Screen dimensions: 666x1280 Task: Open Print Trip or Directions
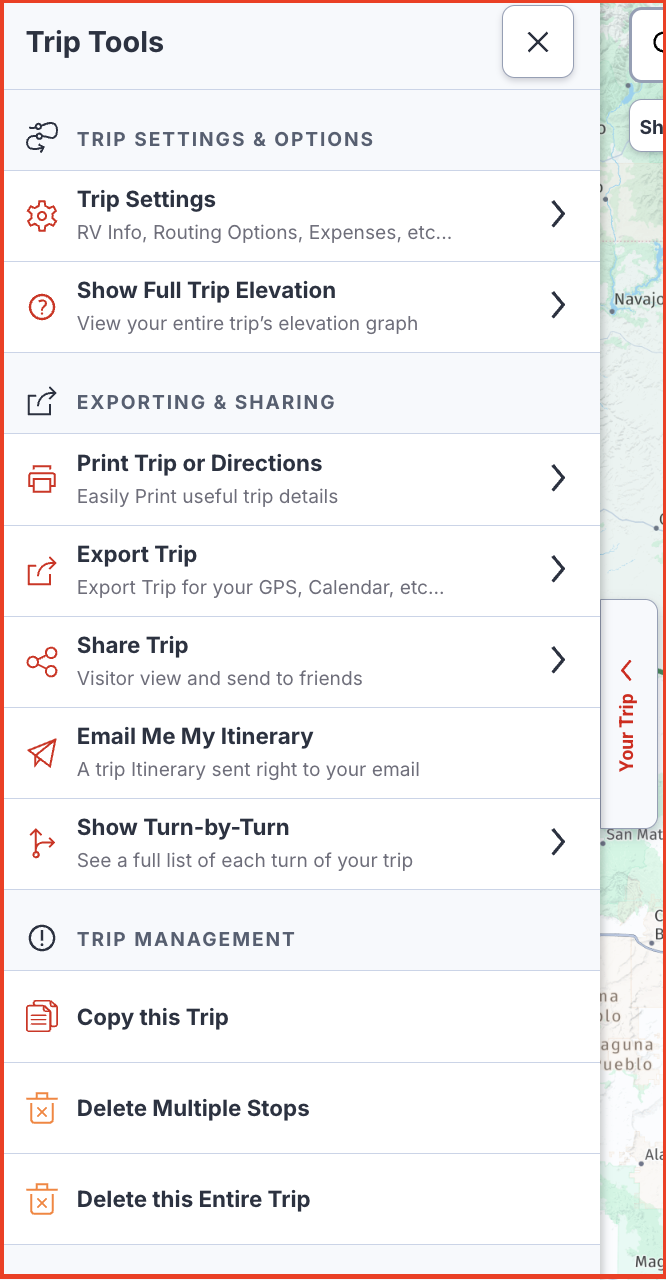(x=302, y=480)
